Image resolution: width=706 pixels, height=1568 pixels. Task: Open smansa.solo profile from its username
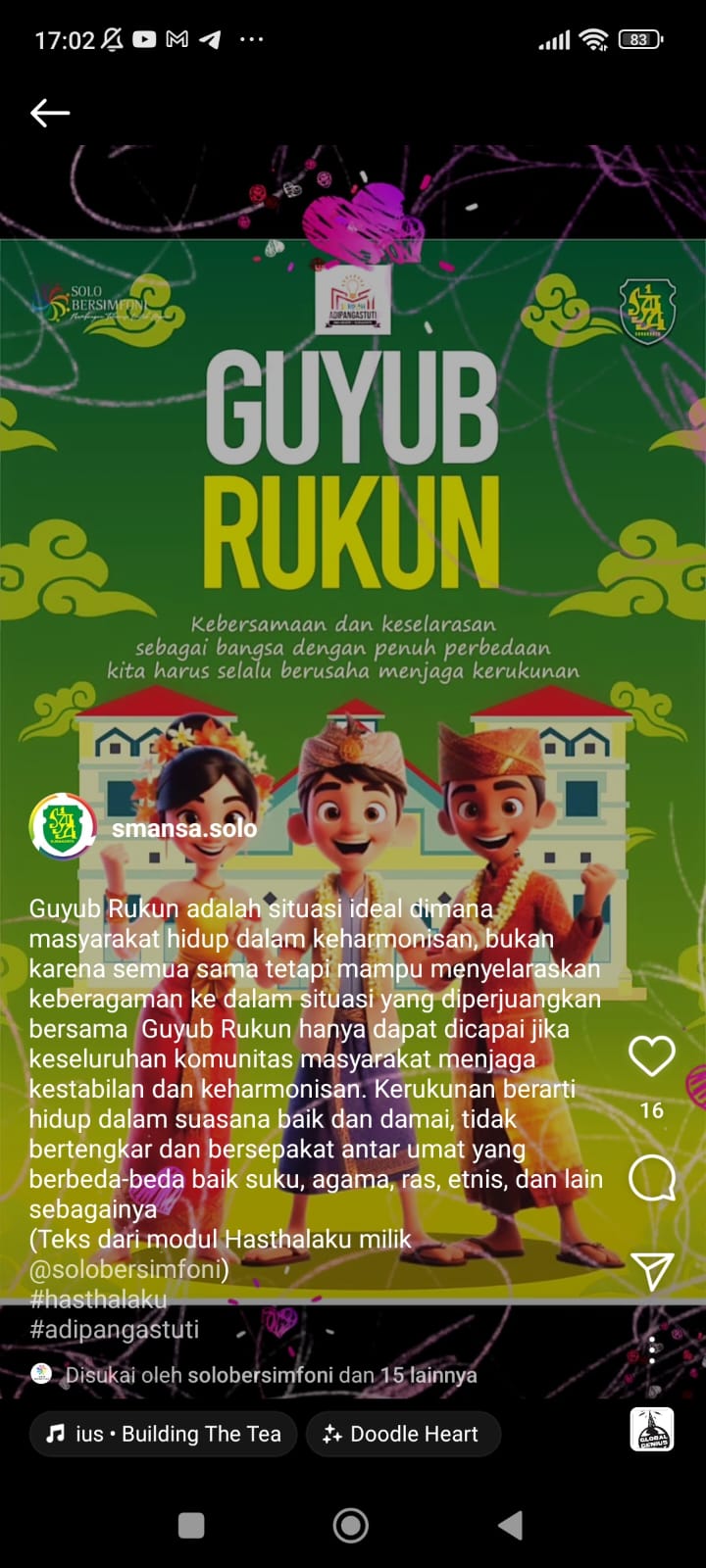184,828
